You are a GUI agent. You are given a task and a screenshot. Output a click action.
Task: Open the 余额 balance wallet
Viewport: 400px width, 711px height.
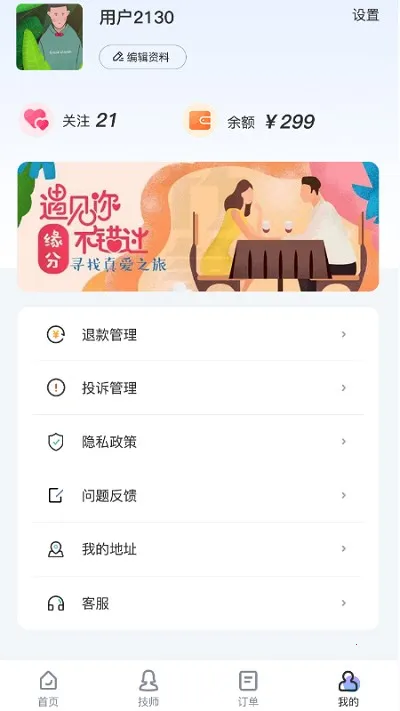pyautogui.click(x=249, y=121)
